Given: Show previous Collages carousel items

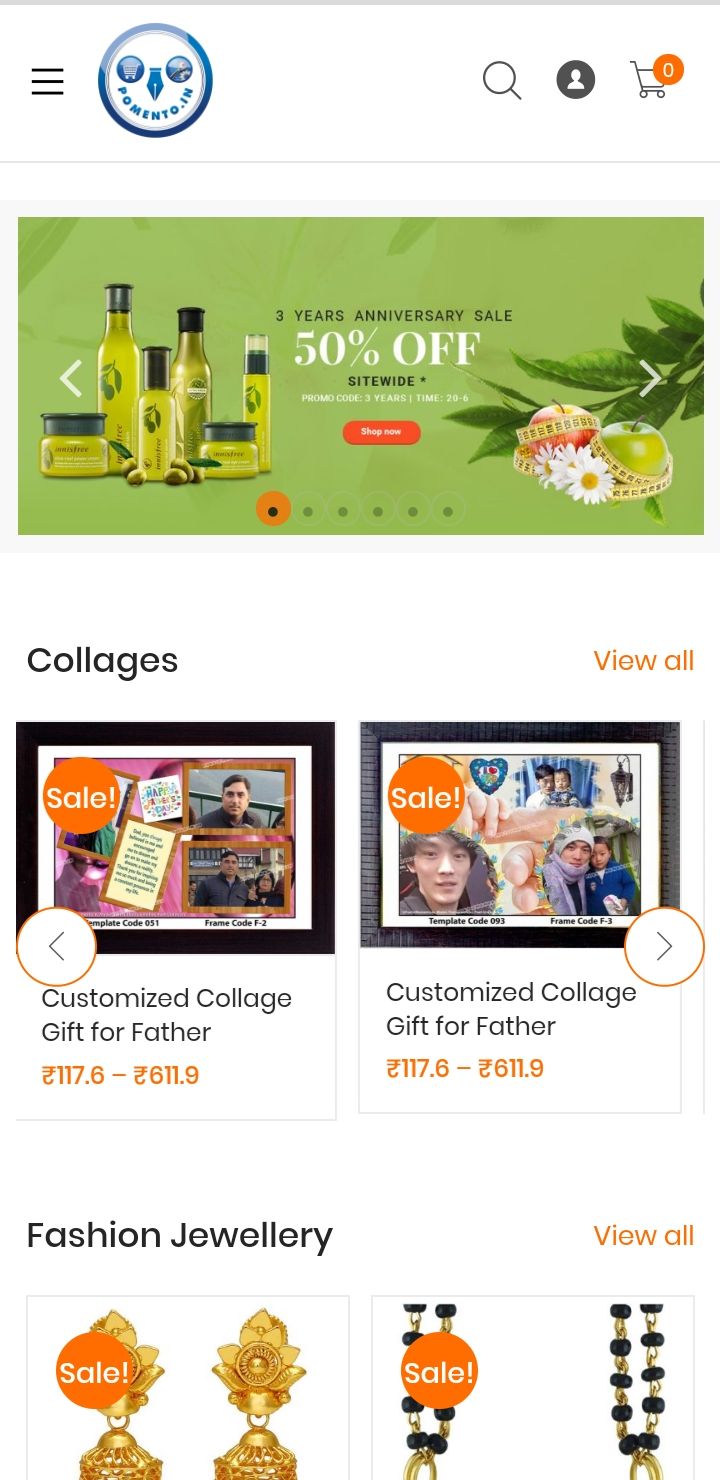Looking at the screenshot, I should (57, 946).
